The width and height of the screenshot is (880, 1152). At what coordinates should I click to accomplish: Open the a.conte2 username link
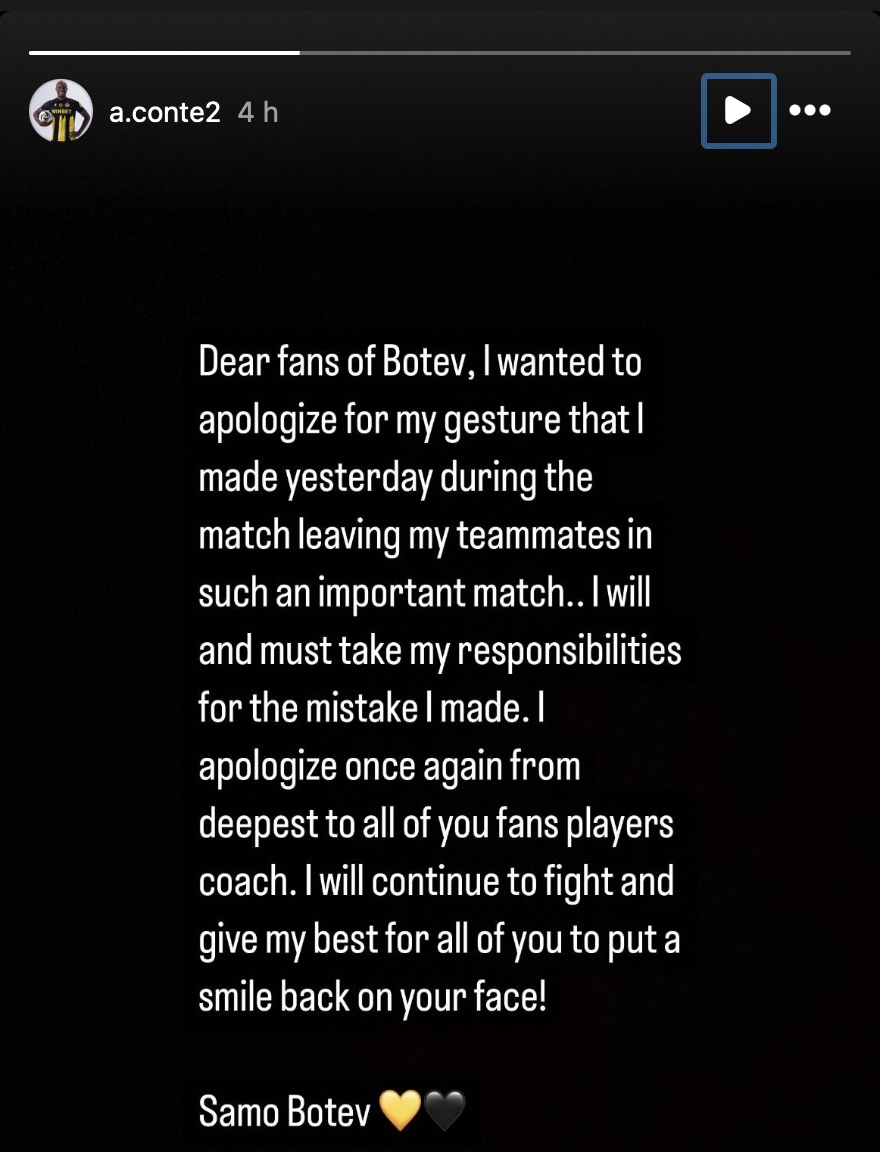tap(164, 112)
